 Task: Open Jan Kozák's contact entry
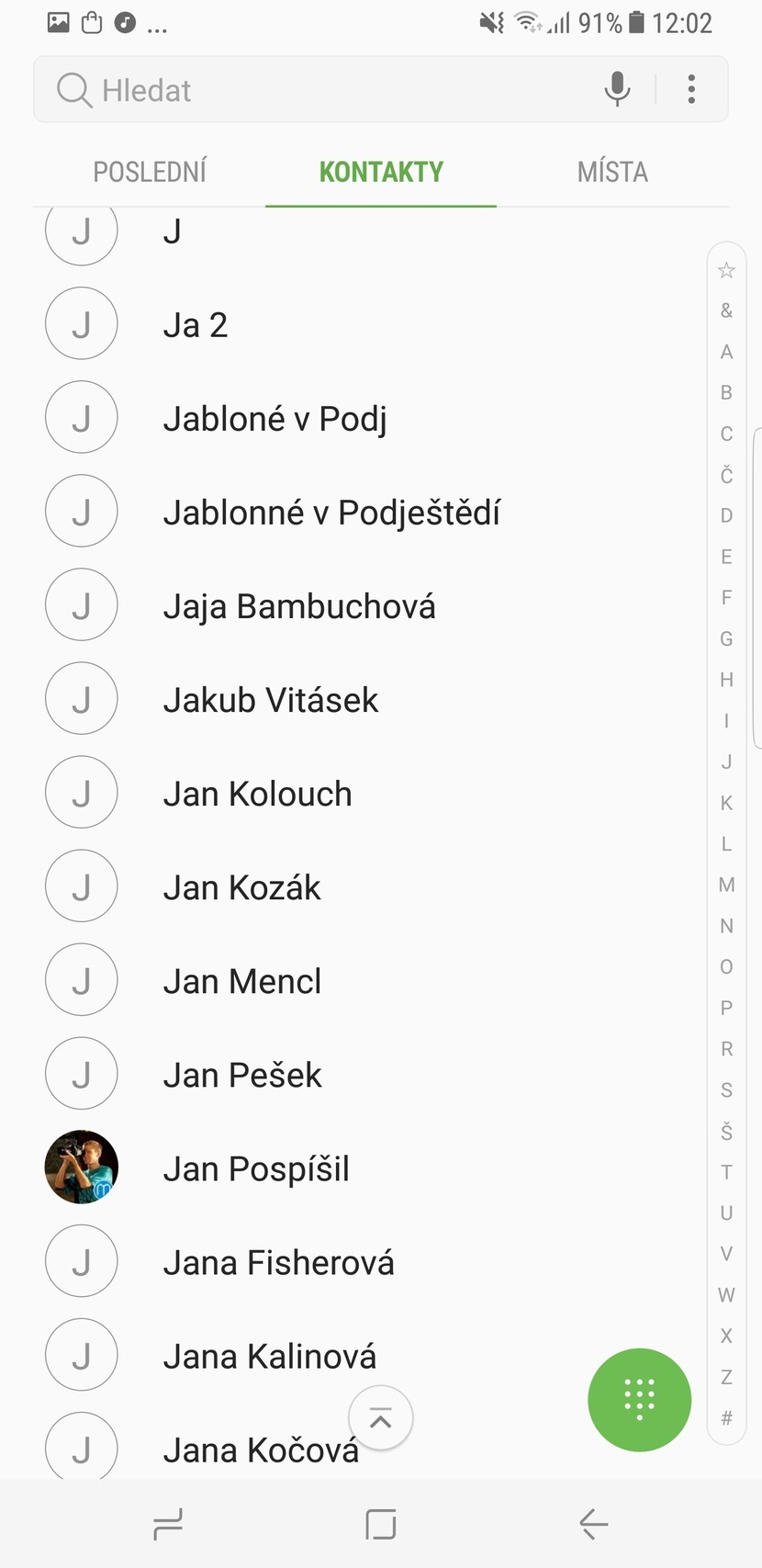click(x=241, y=887)
